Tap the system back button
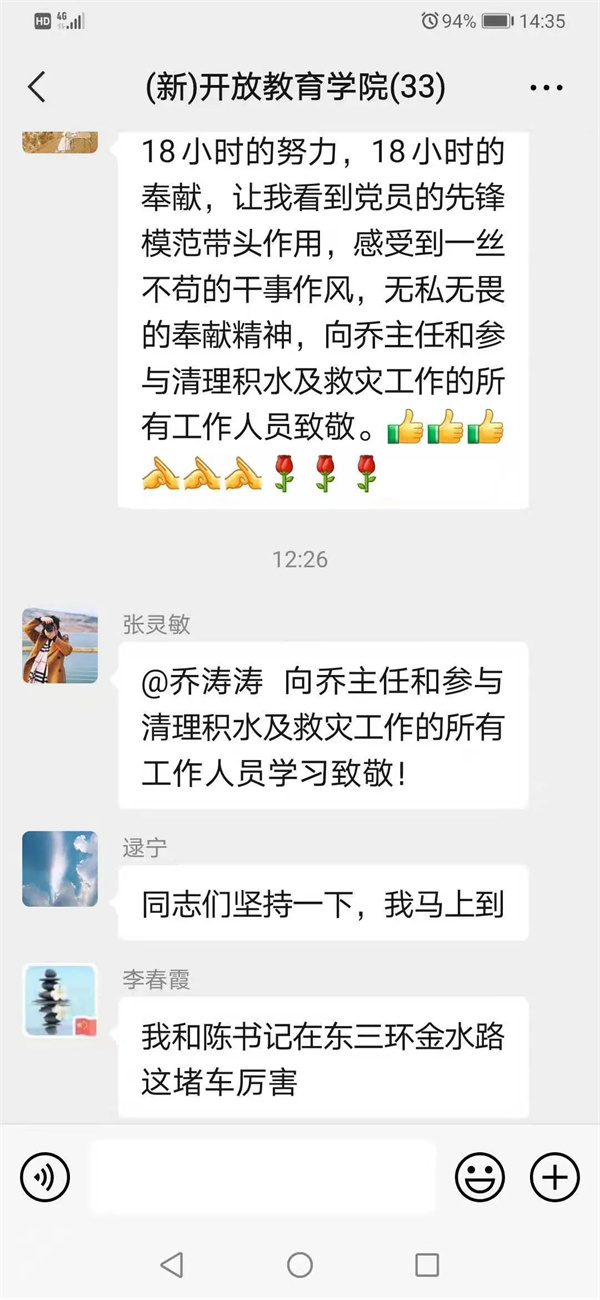Image resolution: width=600 pixels, height=1300 pixels. pos(172,1264)
